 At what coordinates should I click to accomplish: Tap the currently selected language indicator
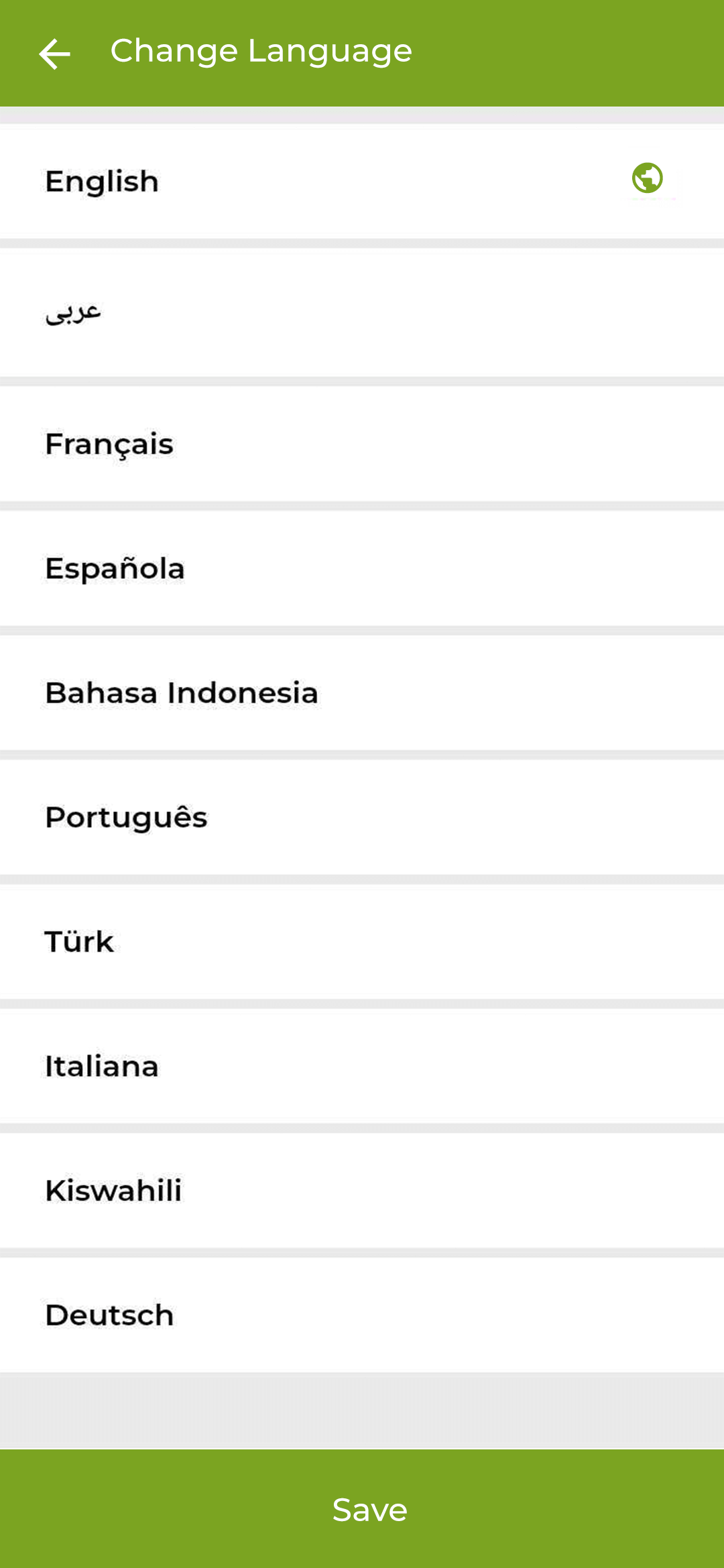(x=648, y=178)
